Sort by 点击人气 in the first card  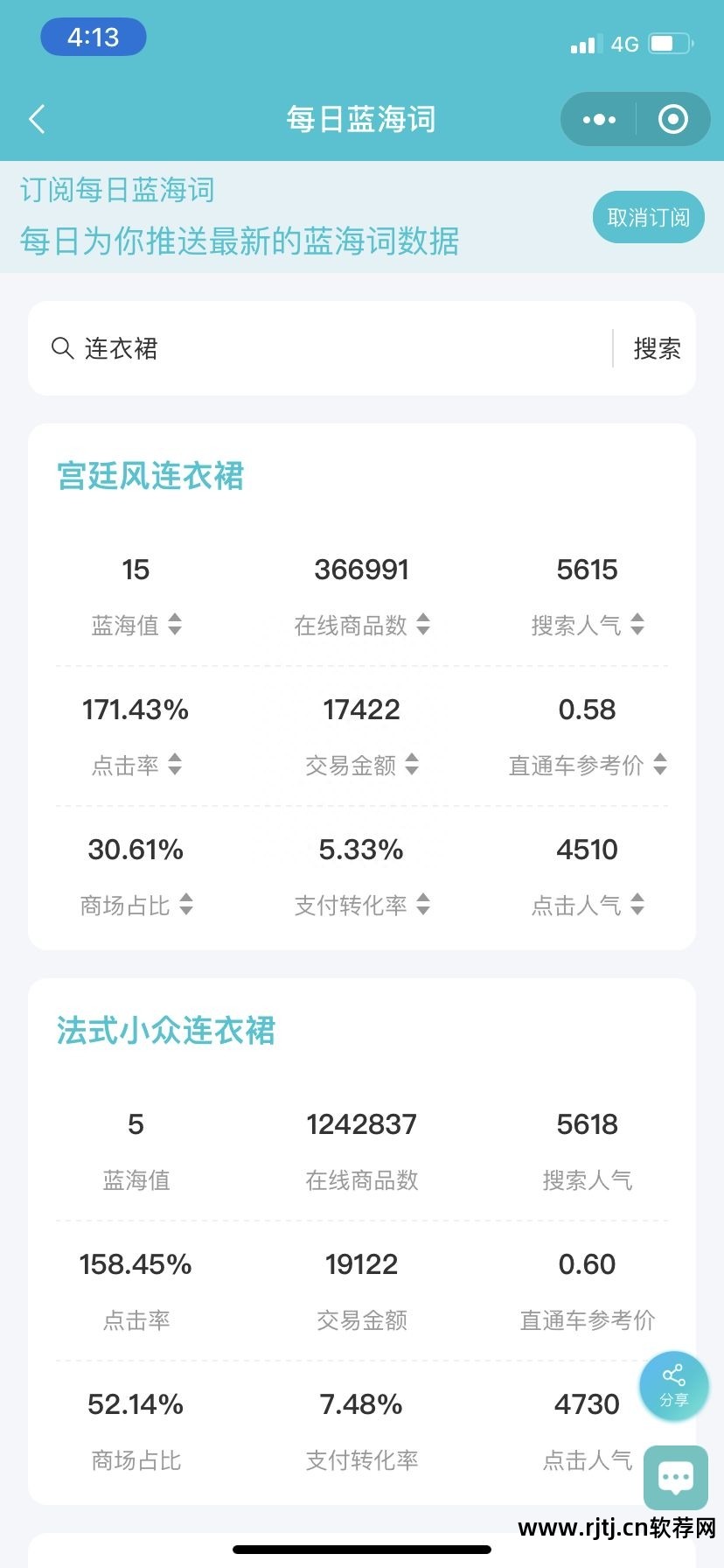(x=637, y=905)
